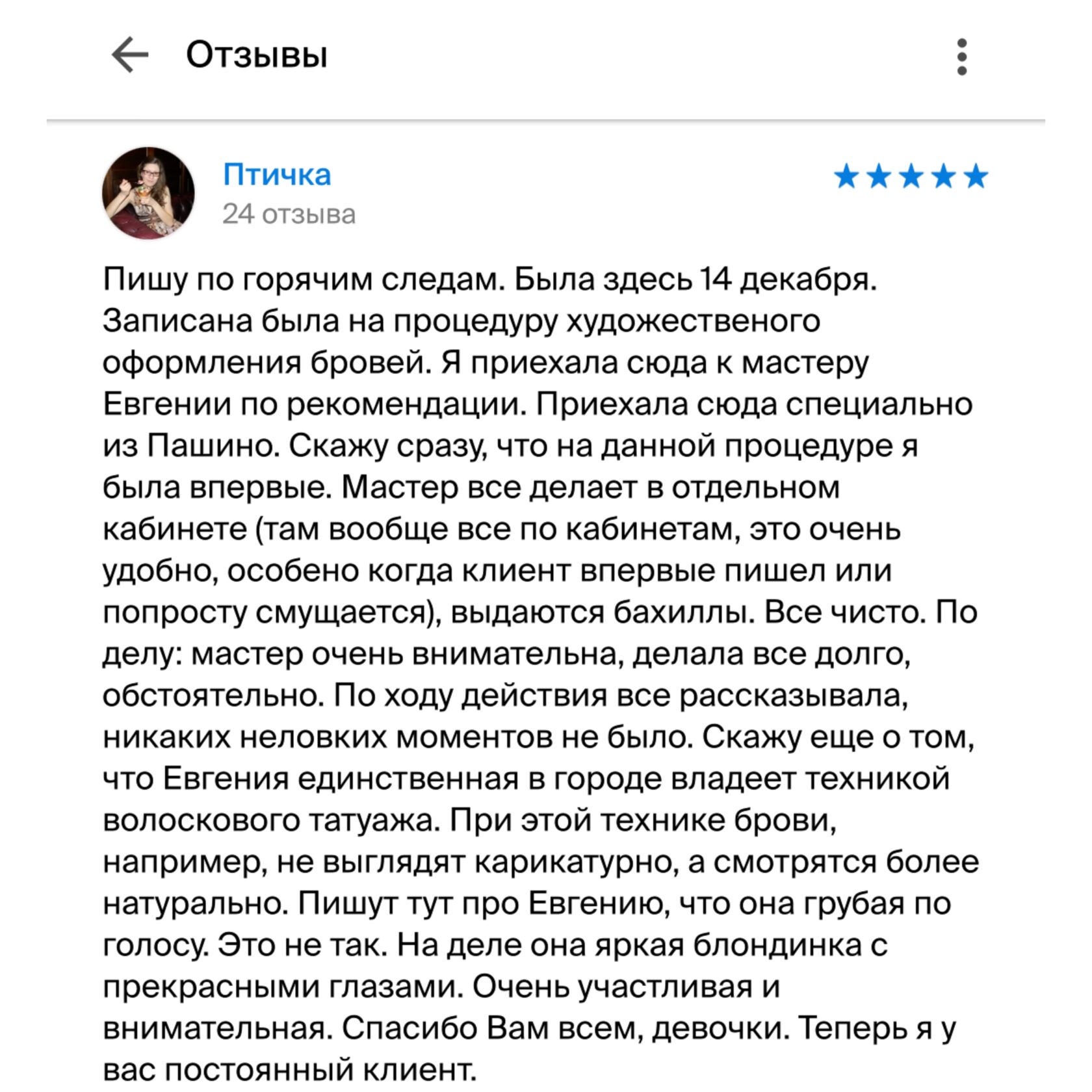The image size is (1092, 1092).
Task: Open the three-dot overflow menu
Action: tap(962, 57)
